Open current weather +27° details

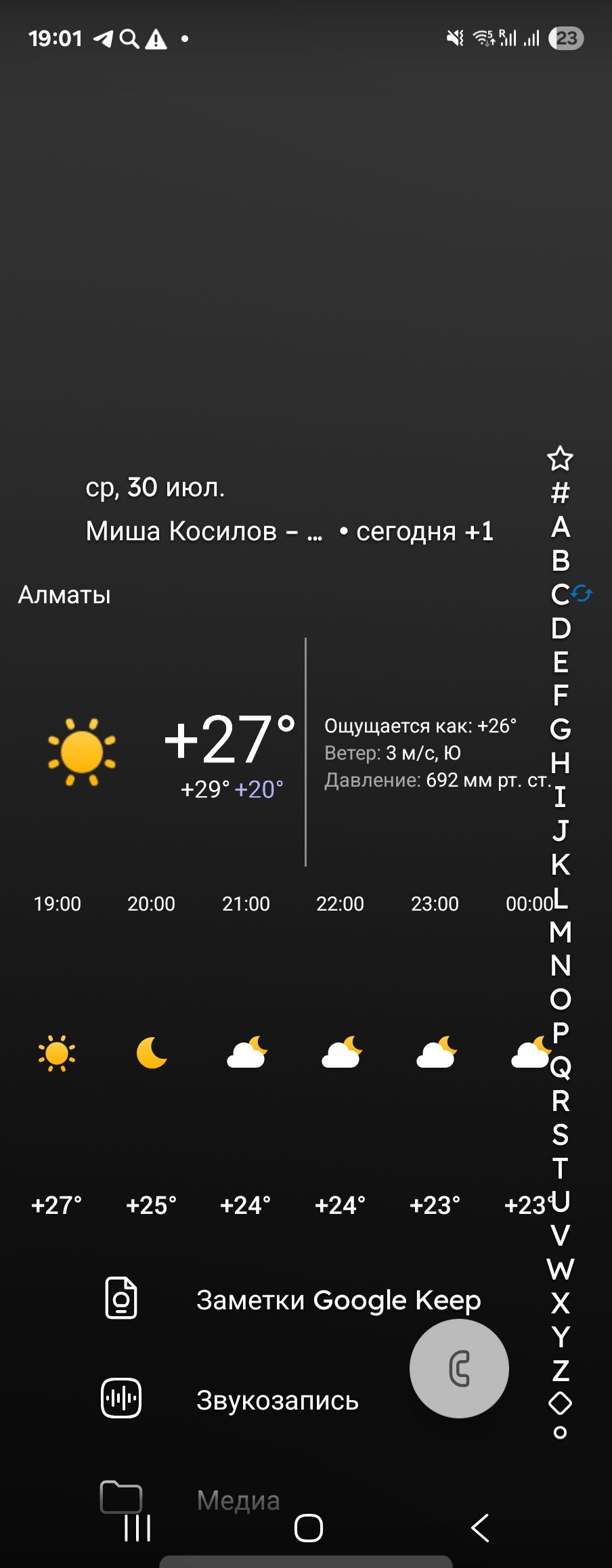[230, 739]
